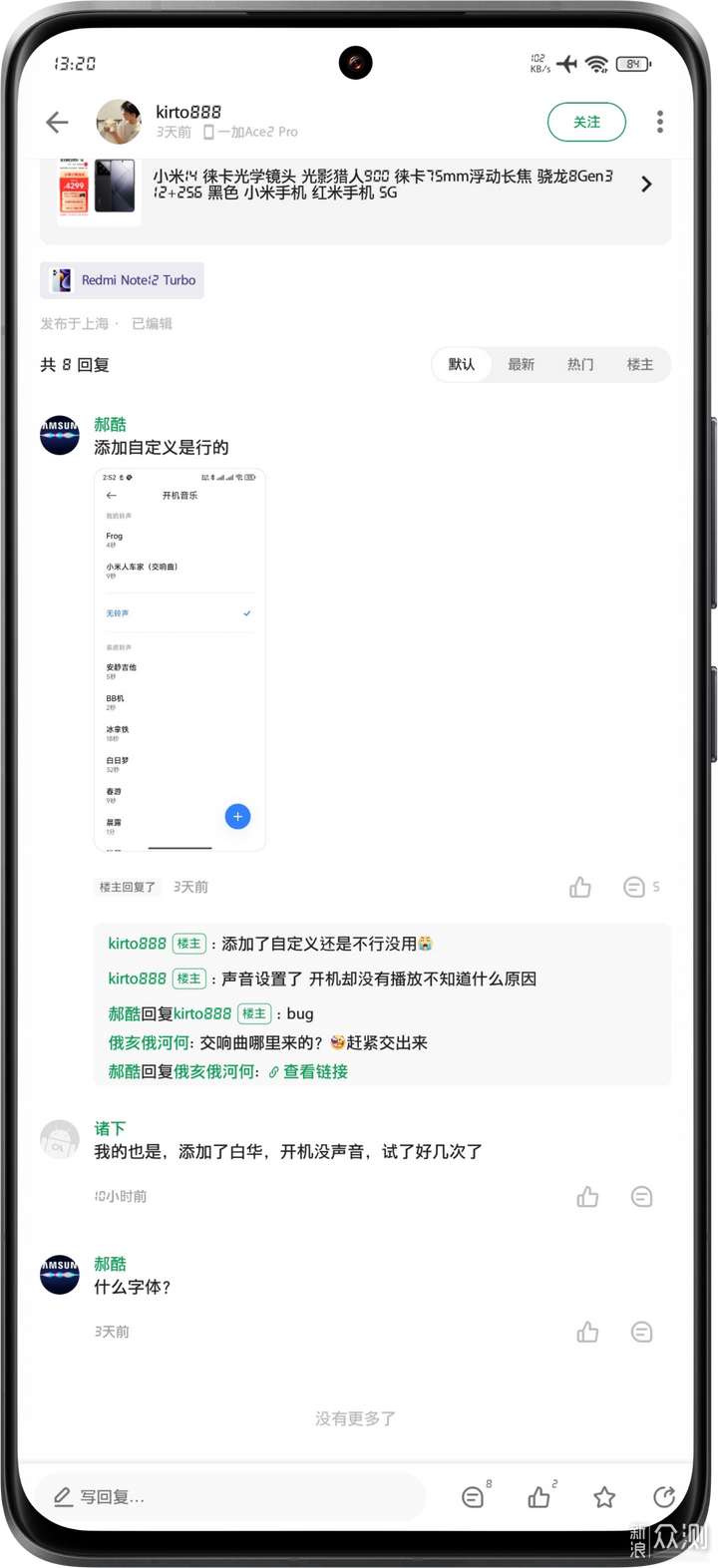Switch to the 热门 sort tab
Screen dimensions: 718x1568
click(x=580, y=364)
